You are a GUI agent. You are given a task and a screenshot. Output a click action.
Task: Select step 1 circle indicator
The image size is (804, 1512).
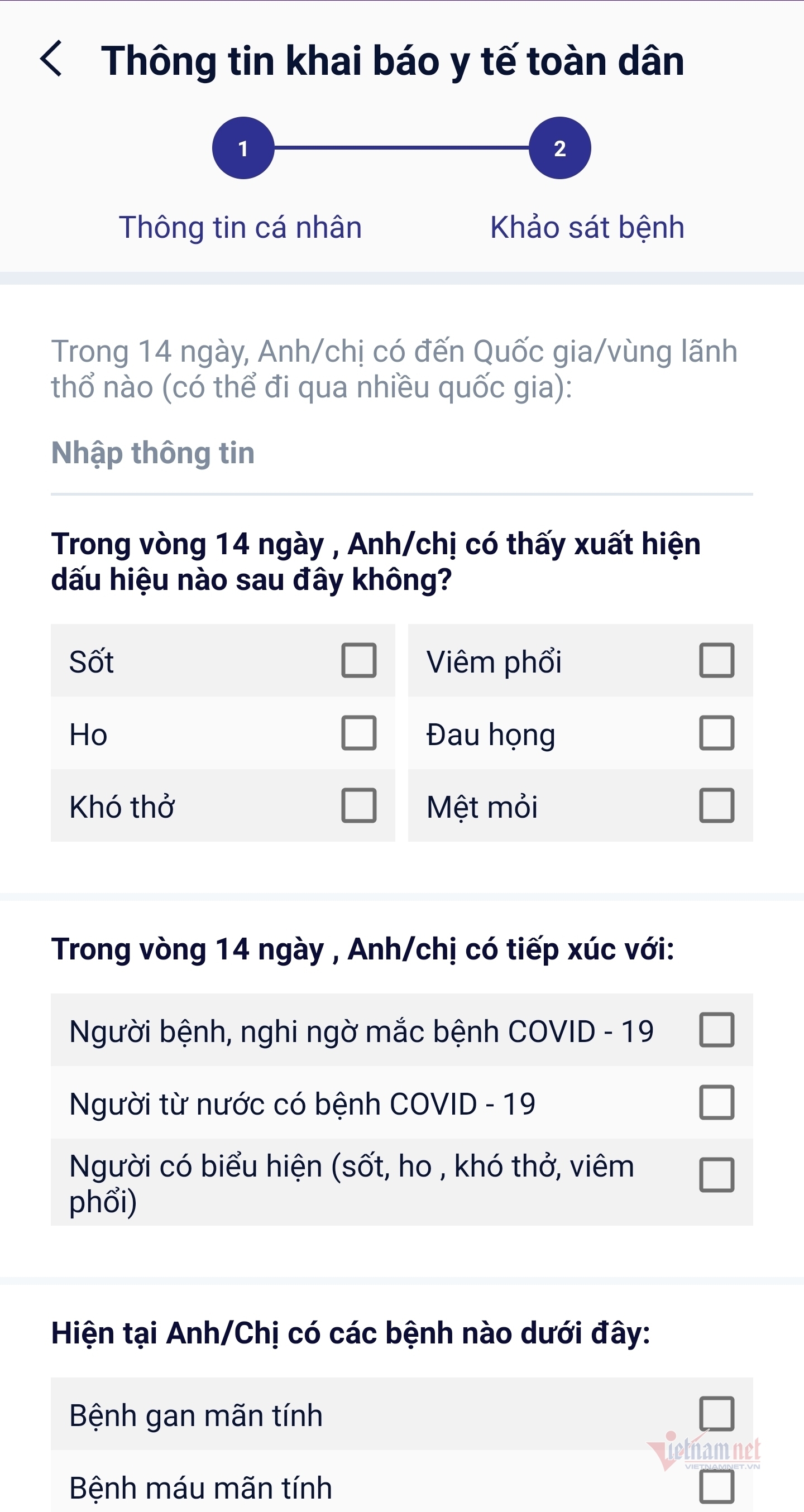(243, 148)
